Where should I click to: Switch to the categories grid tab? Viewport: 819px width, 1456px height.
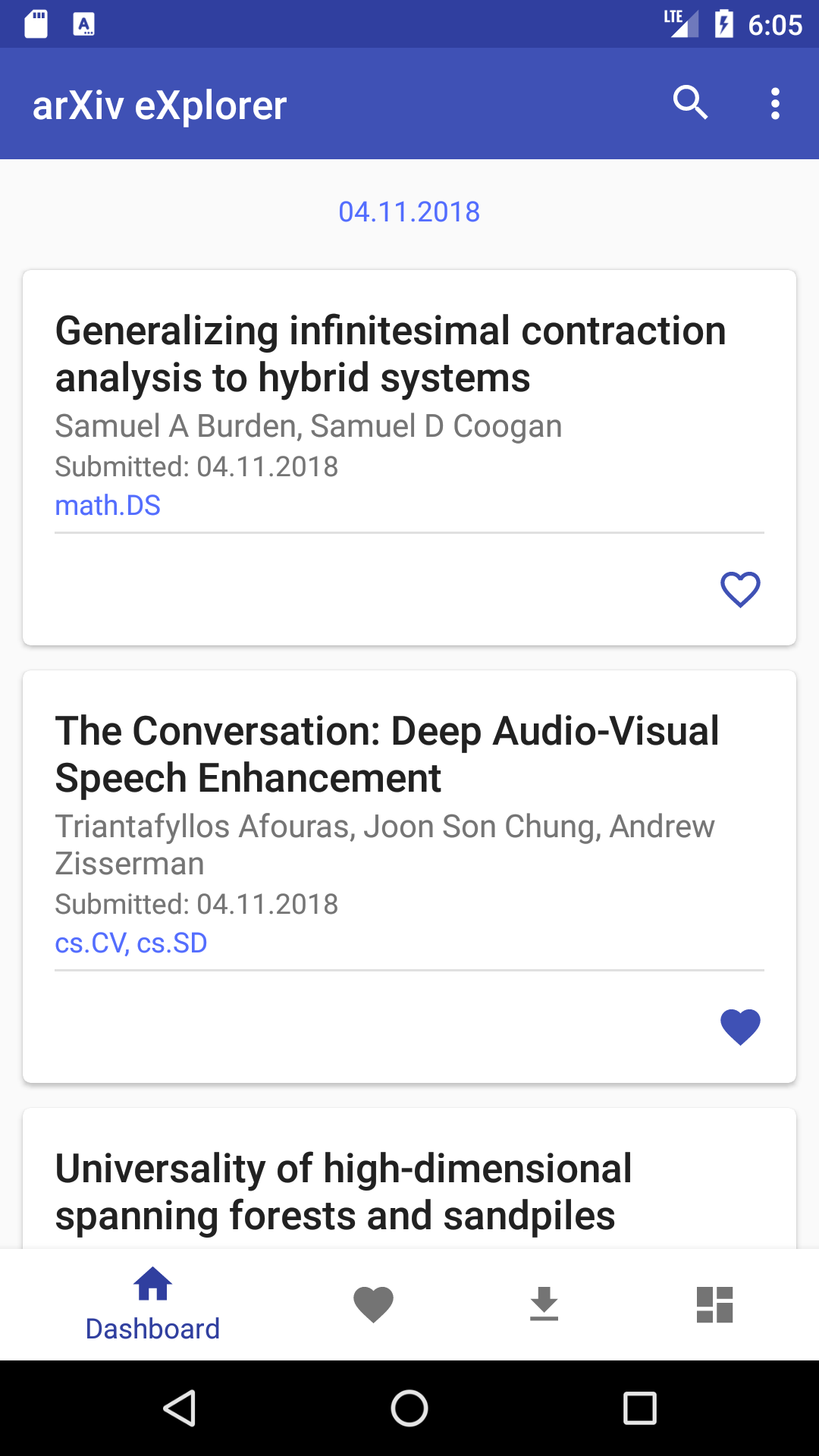(714, 1304)
